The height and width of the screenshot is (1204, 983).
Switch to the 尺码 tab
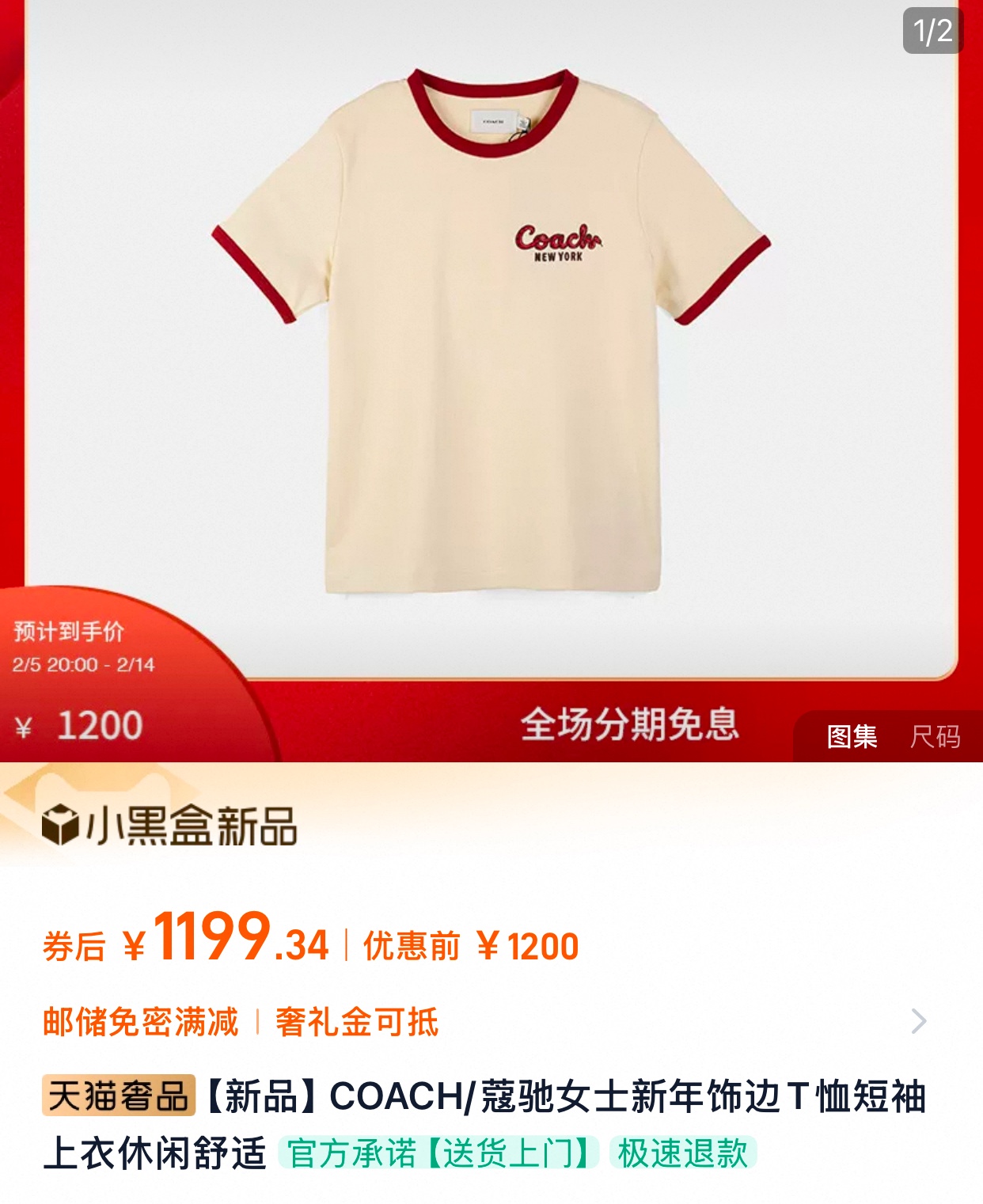934,737
